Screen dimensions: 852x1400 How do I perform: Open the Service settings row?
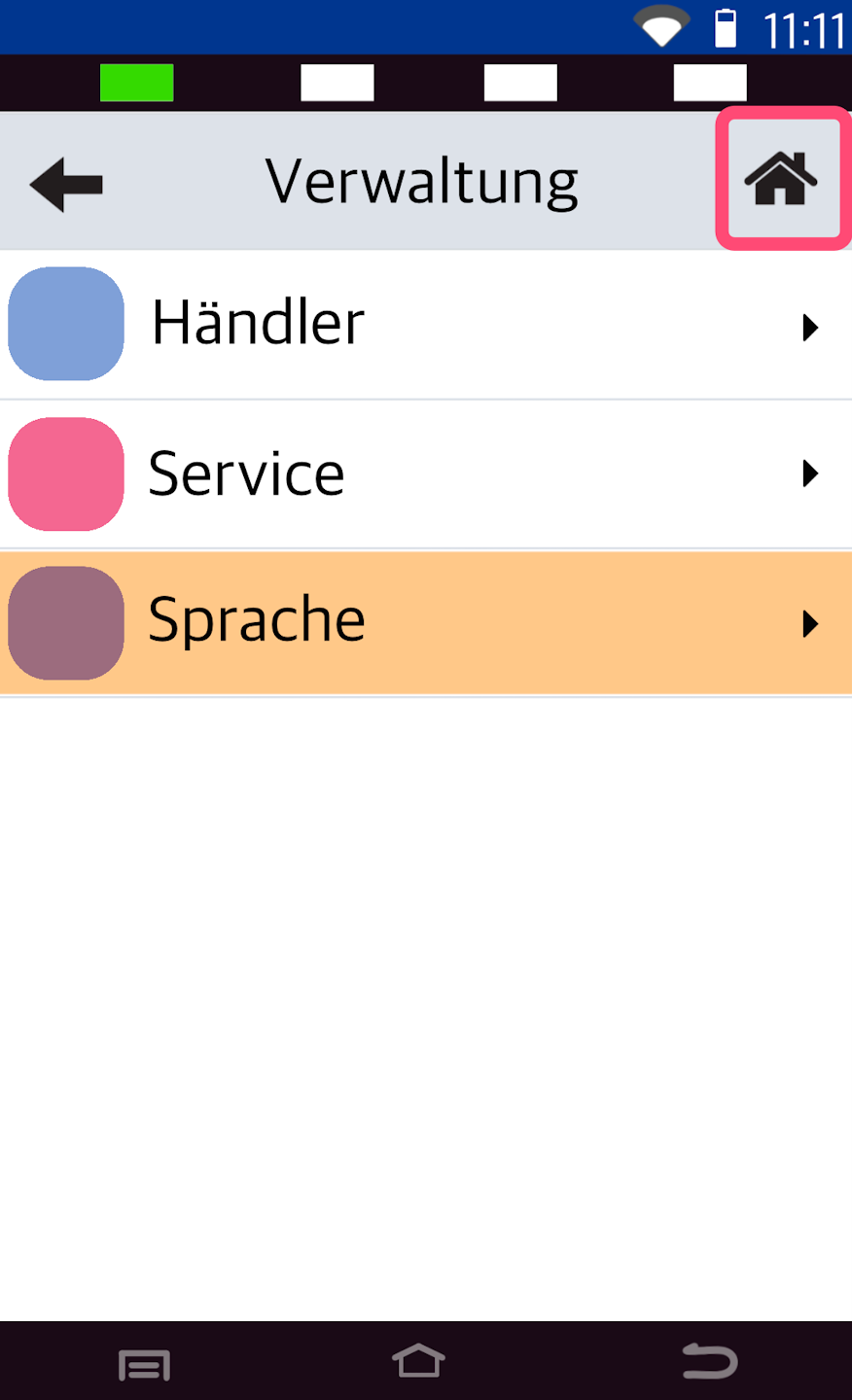[x=426, y=474]
